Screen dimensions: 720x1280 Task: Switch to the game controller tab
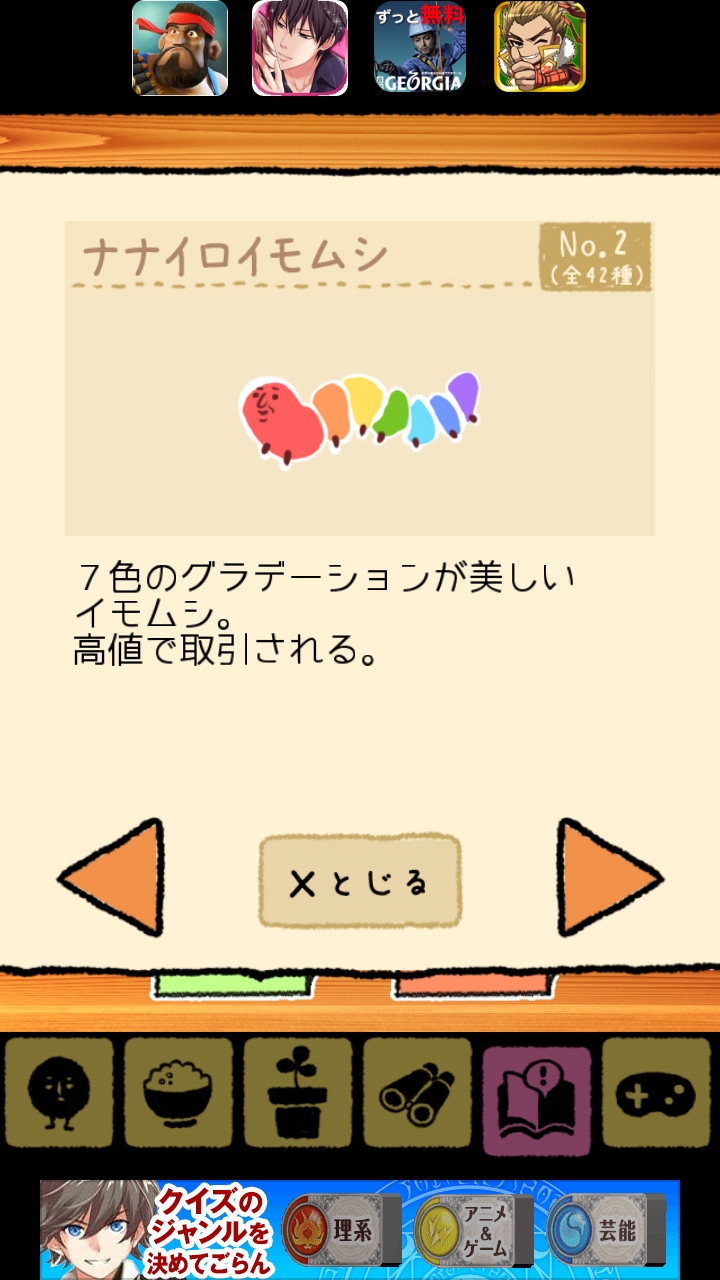(656, 1092)
